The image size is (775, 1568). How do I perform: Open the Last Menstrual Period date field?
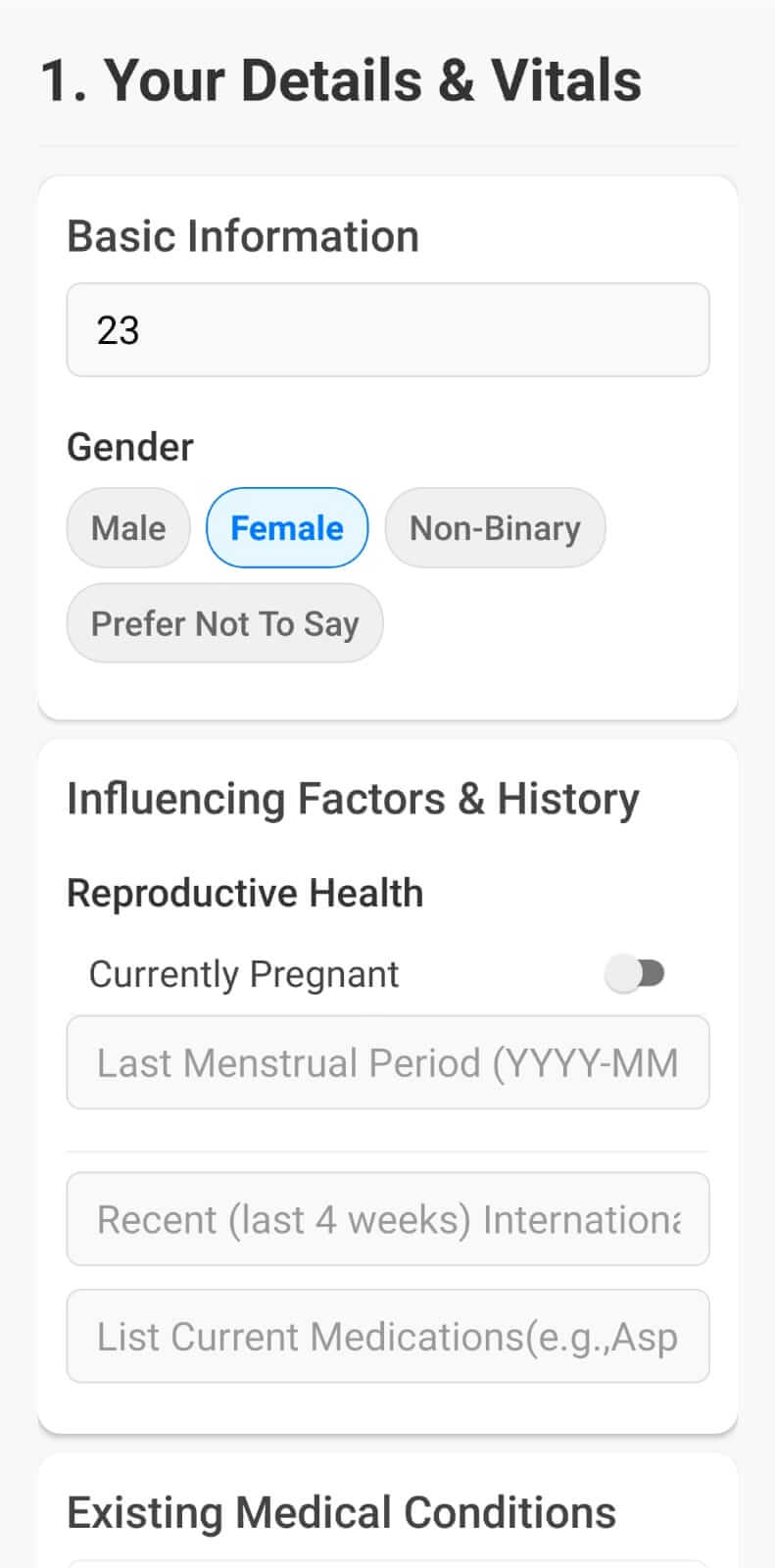coord(387,1062)
